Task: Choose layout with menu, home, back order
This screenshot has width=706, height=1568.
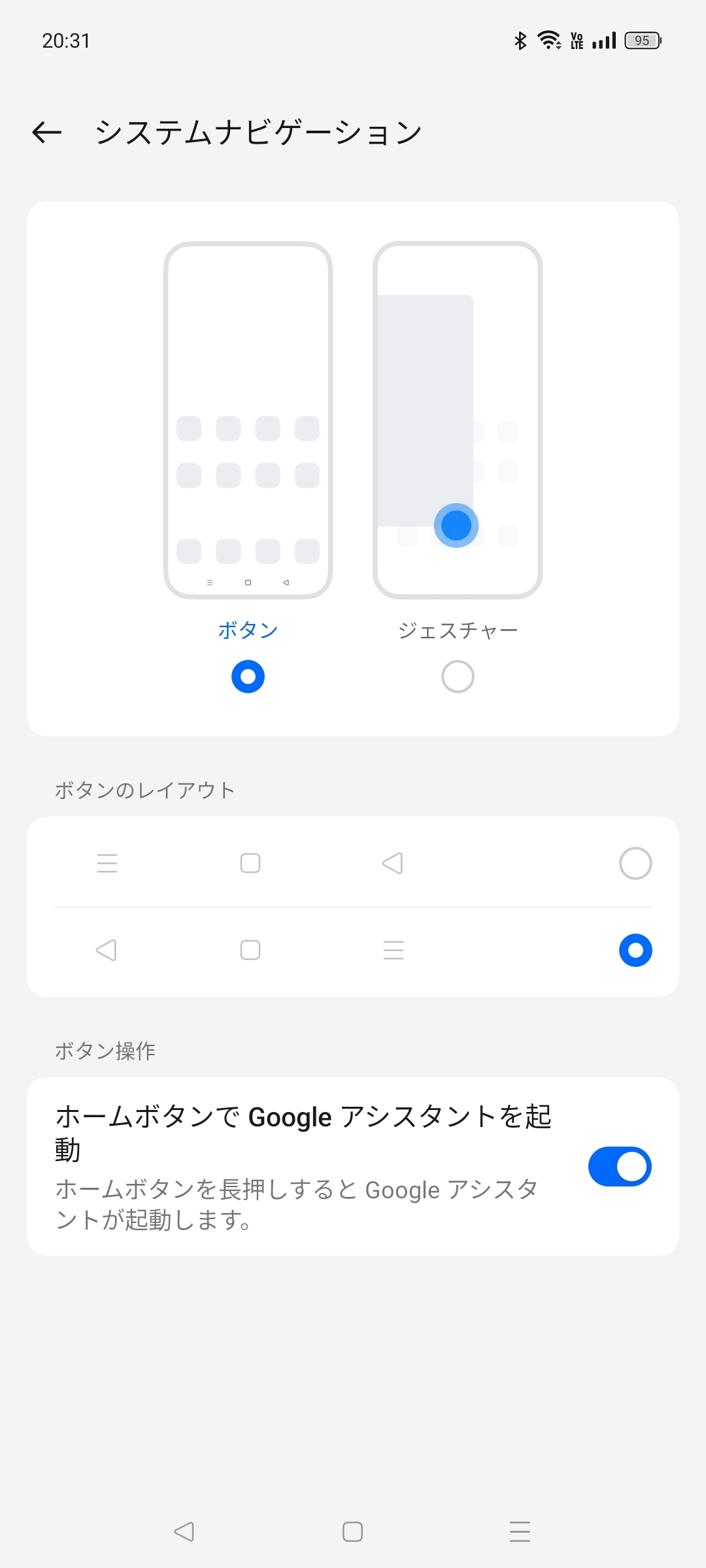Action: pyautogui.click(x=635, y=864)
